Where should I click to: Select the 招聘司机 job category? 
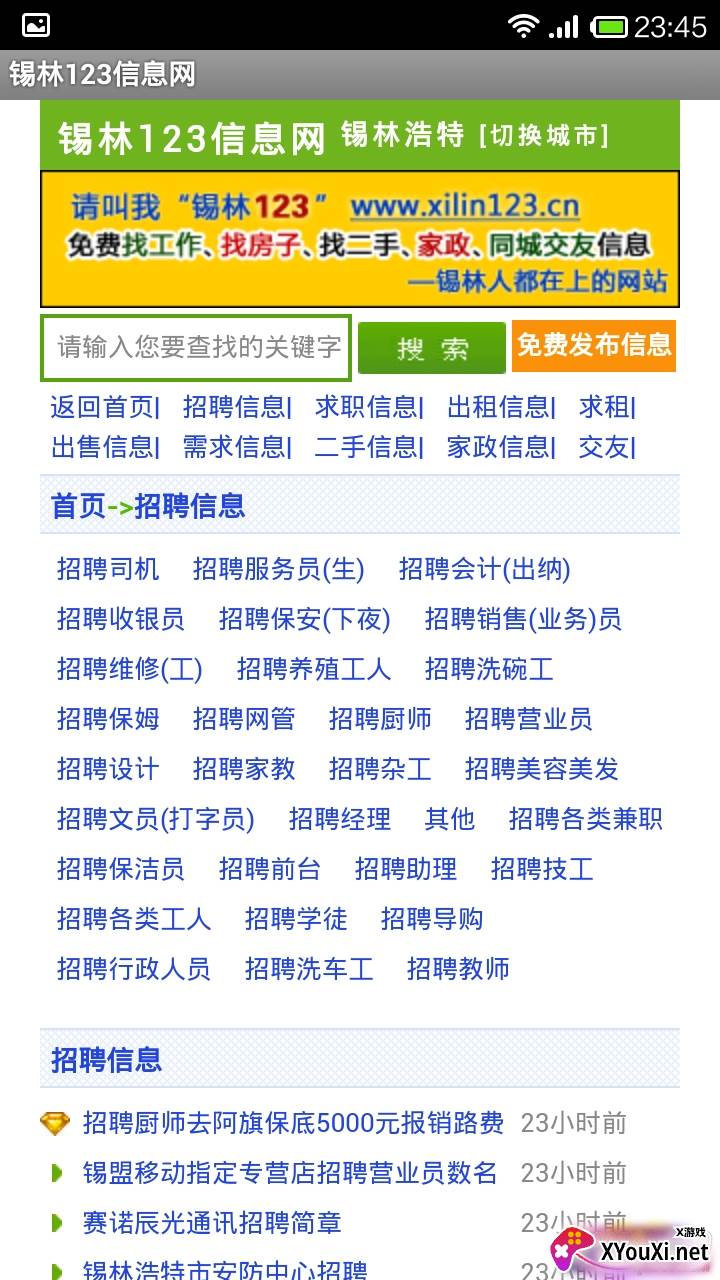point(108,569)
